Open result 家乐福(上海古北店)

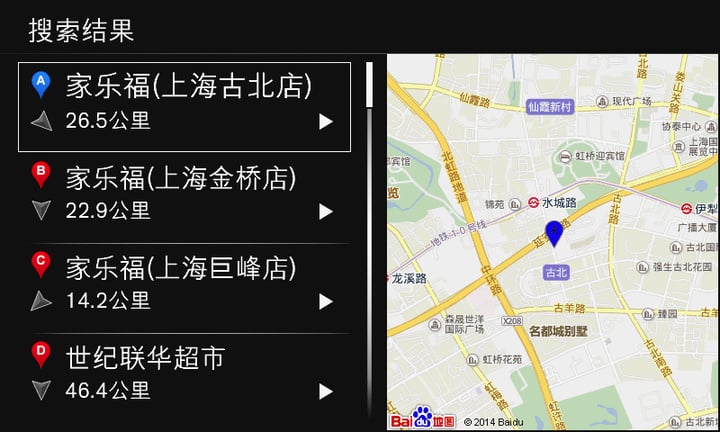click(185, 105)
